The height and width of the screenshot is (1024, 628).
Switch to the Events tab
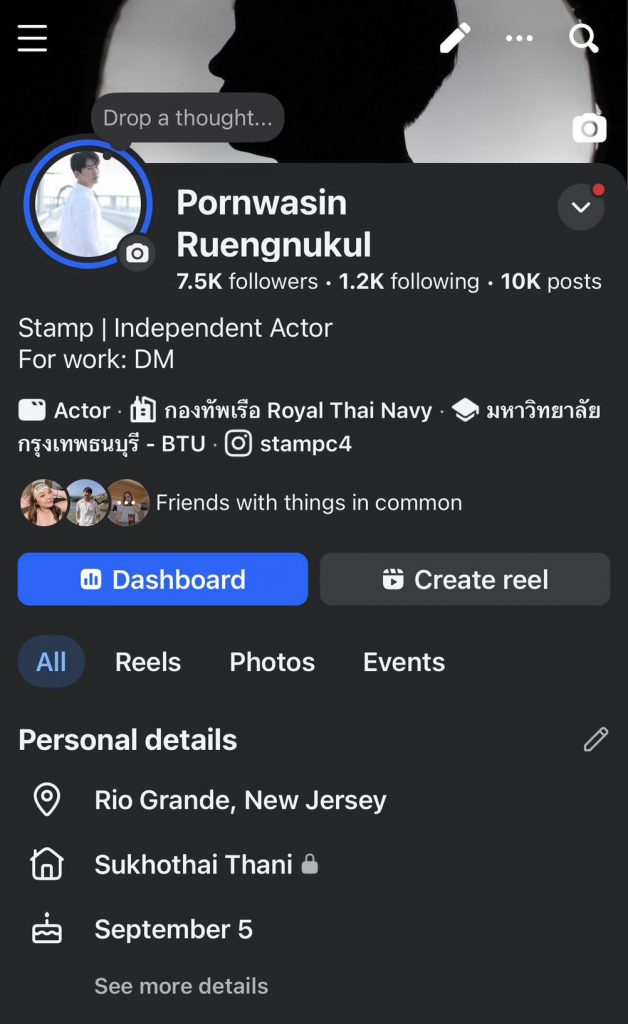tap(404, 662)
